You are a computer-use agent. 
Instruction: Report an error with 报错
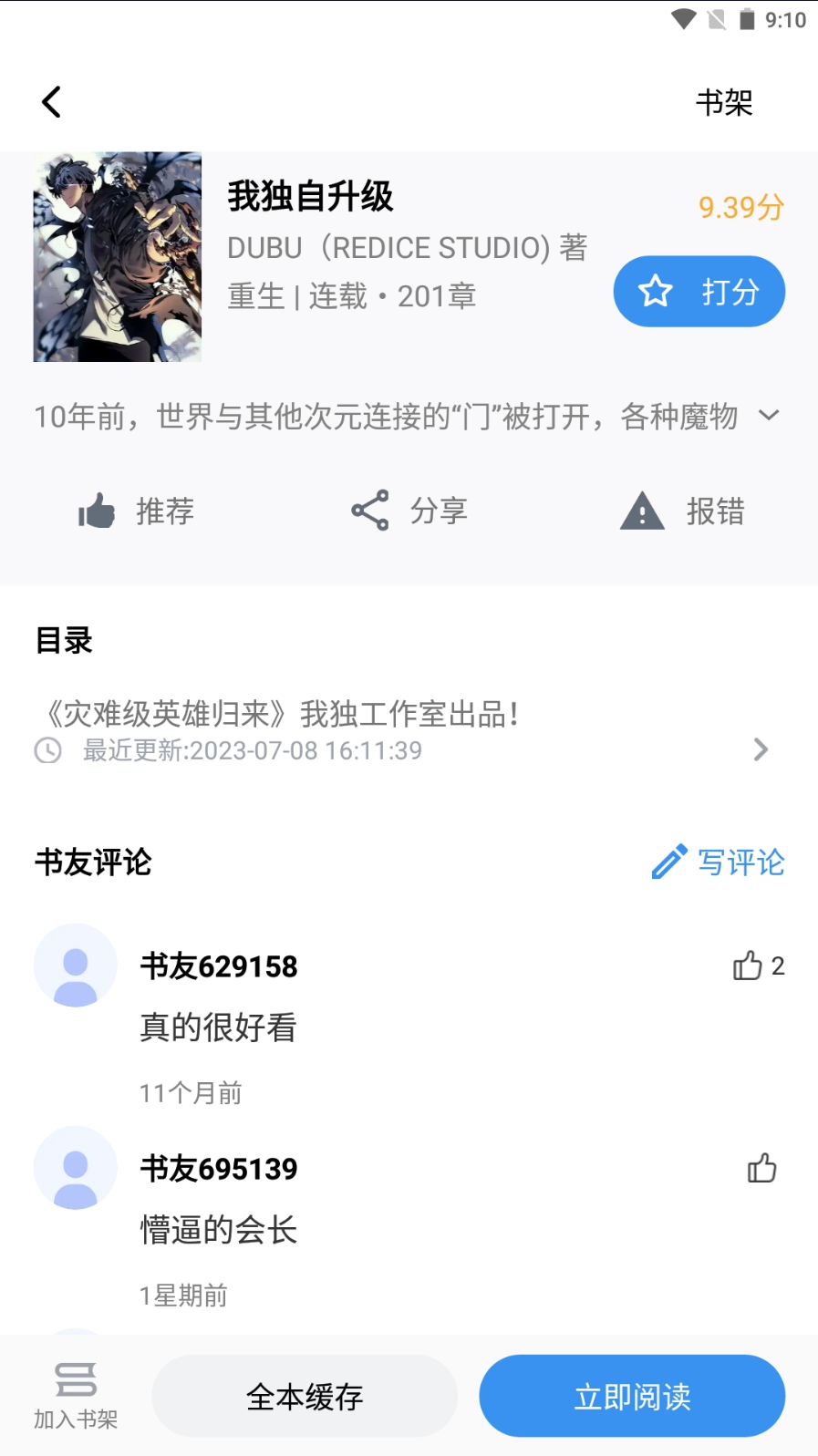[x=682, y=511]
